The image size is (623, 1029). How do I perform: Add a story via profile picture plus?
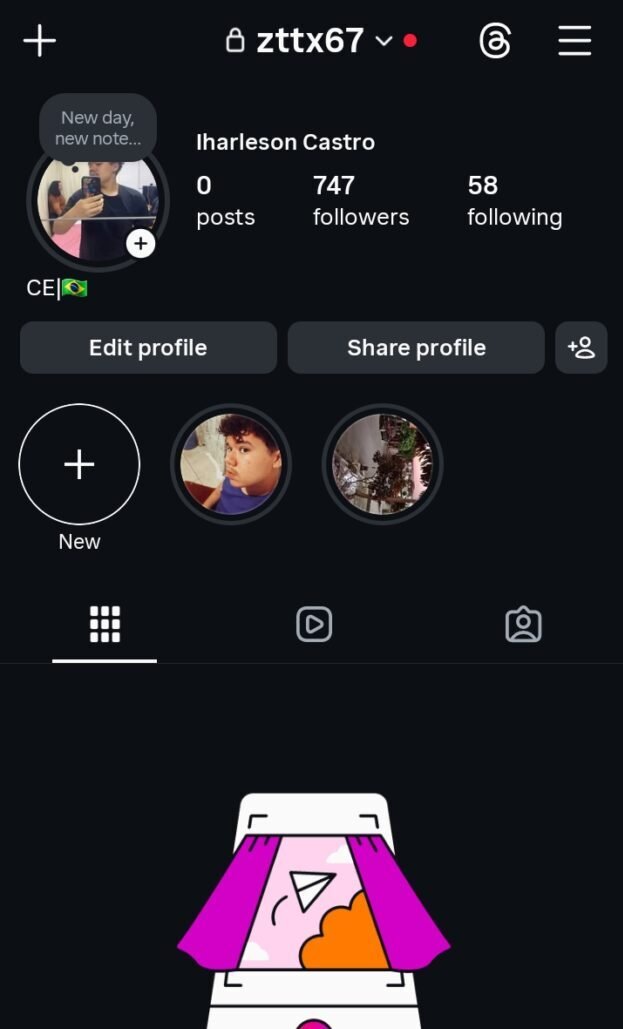coord(141,243)
